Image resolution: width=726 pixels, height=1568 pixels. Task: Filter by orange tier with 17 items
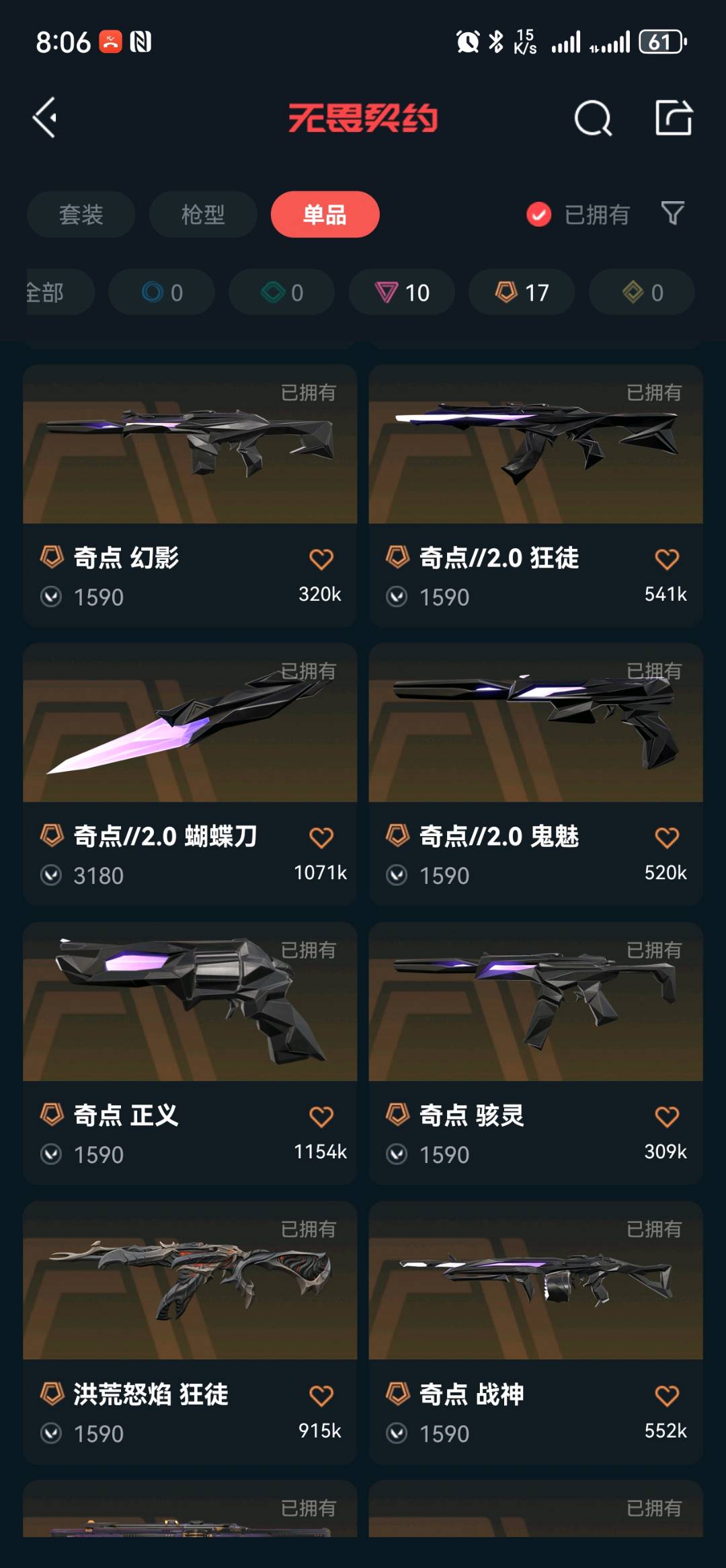coord(522,293)
